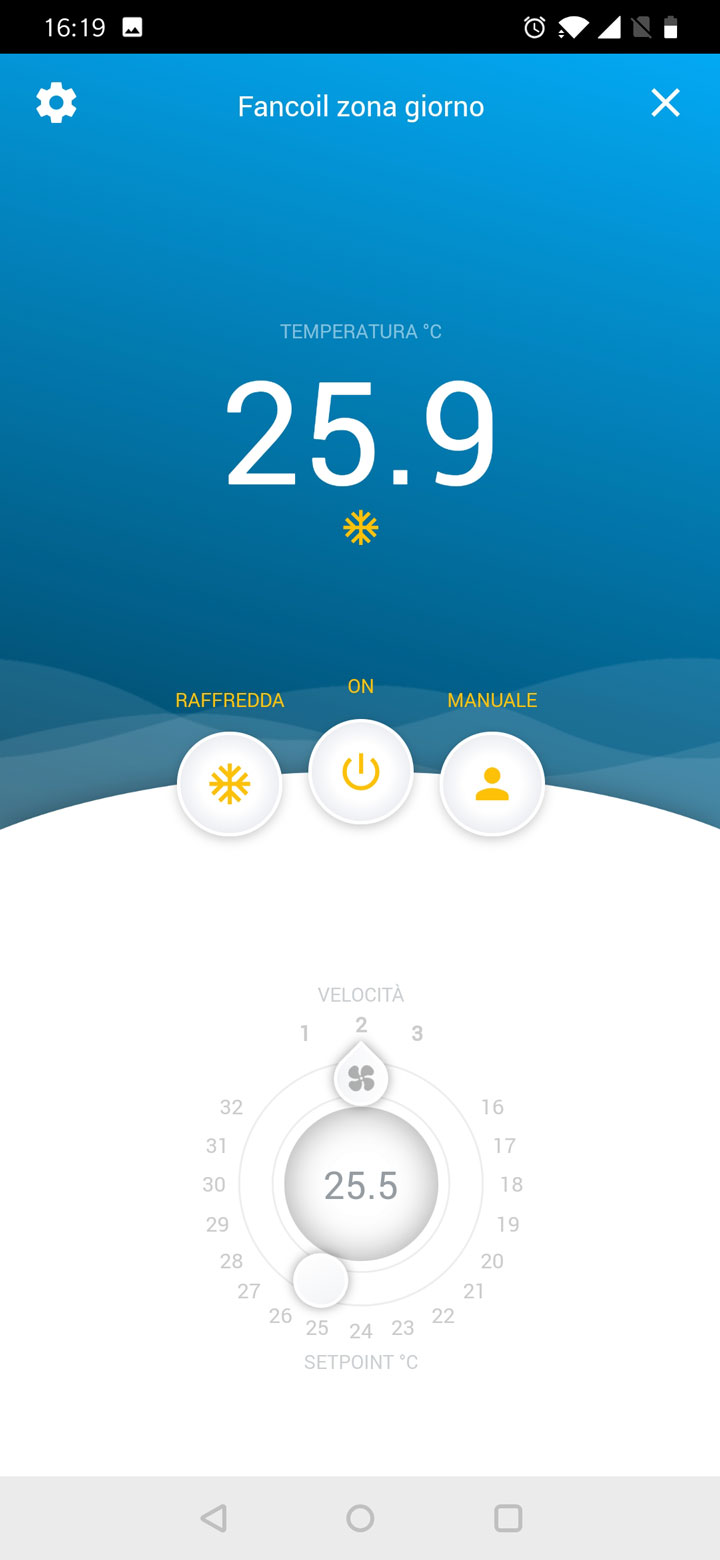Select fan speed 3
The width and height of the screenshot is (720, 1560).
pyautogui.click(x=417, y=1034)
